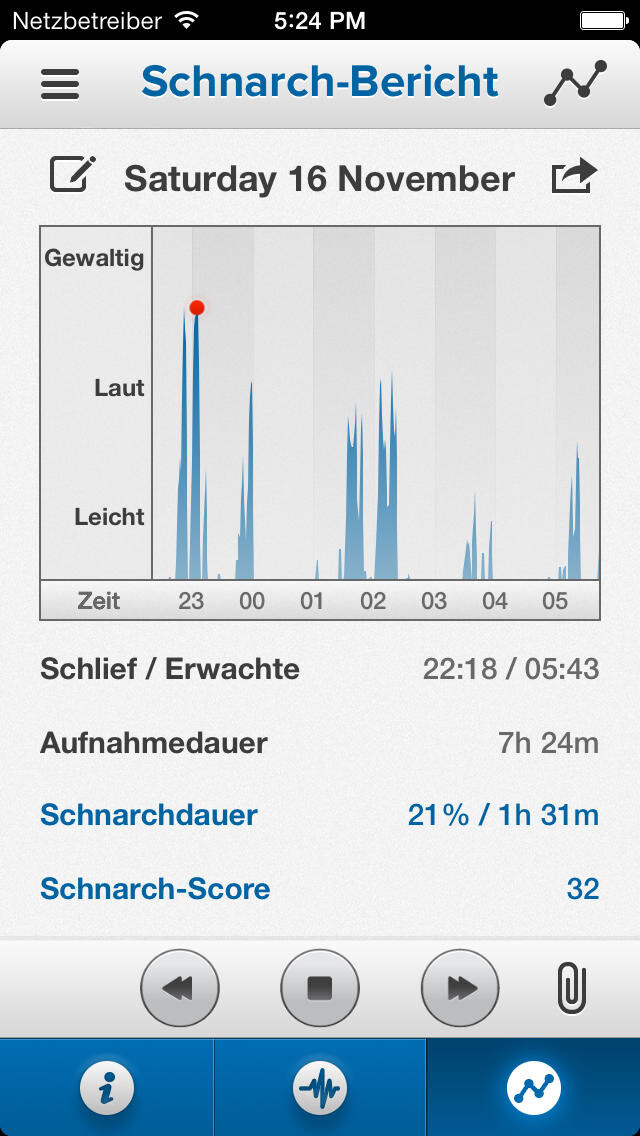Stop the snore playback

320,988
